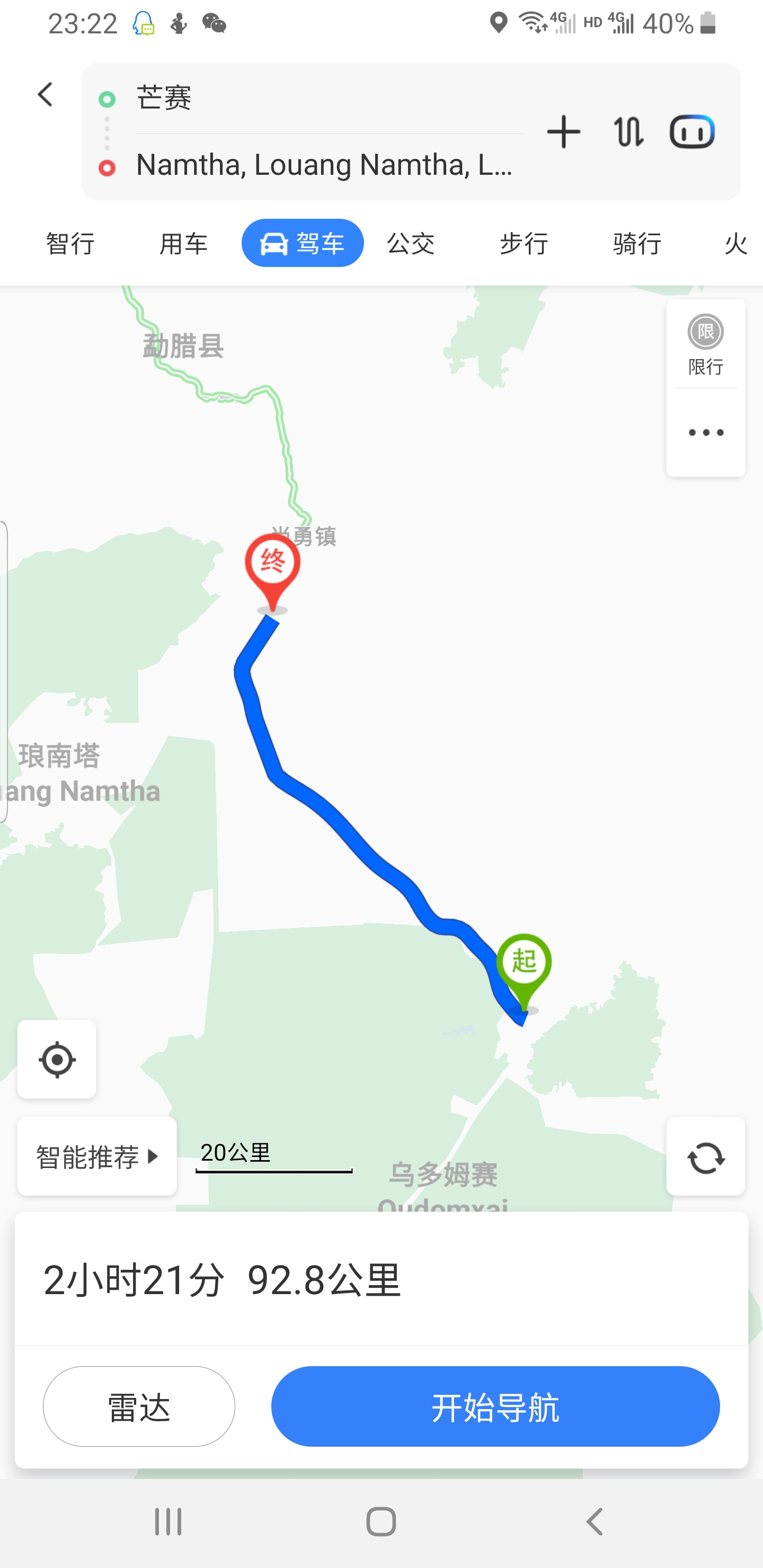Image resolution: width=763 pixels, height=1568 pixels.
Task: Refresh the route
Action: coord(706,1156)
